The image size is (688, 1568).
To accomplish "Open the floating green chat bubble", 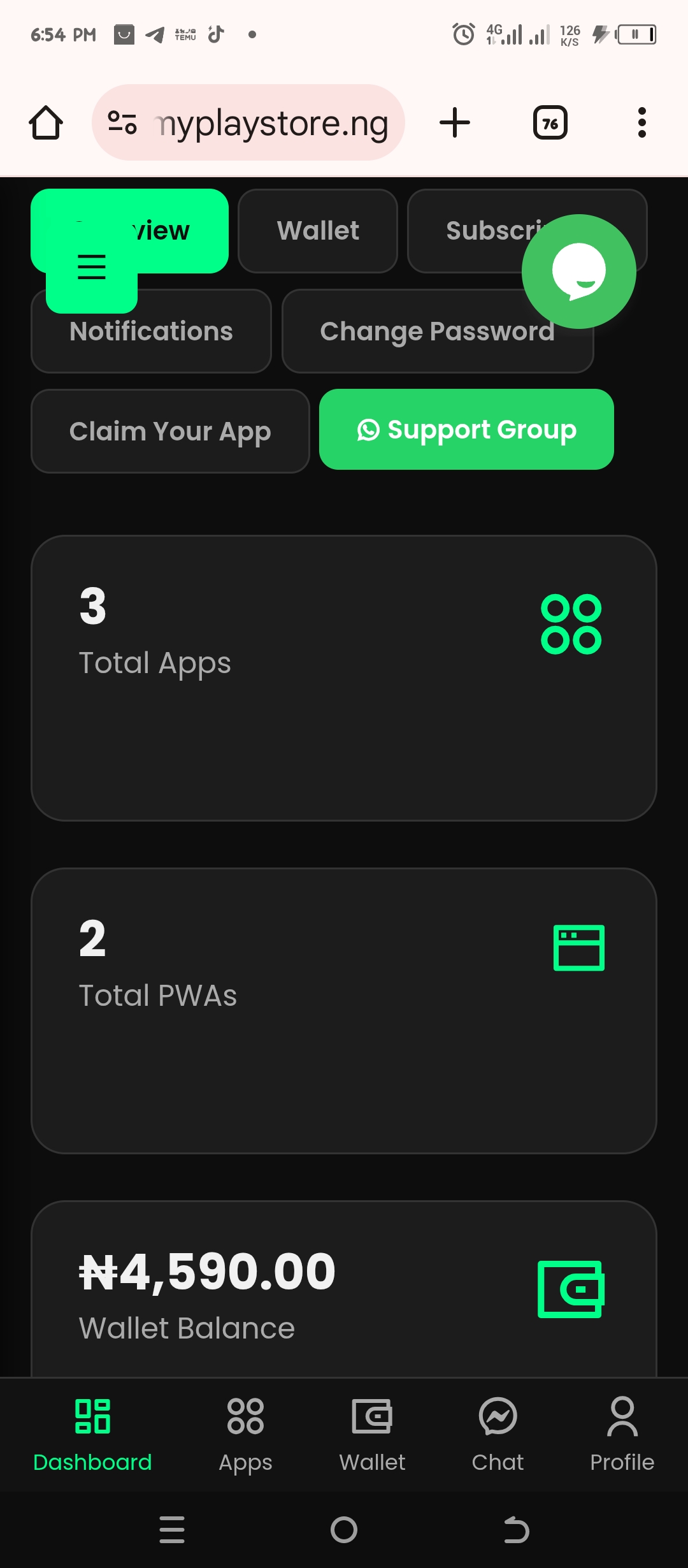I will pos(578,272).
